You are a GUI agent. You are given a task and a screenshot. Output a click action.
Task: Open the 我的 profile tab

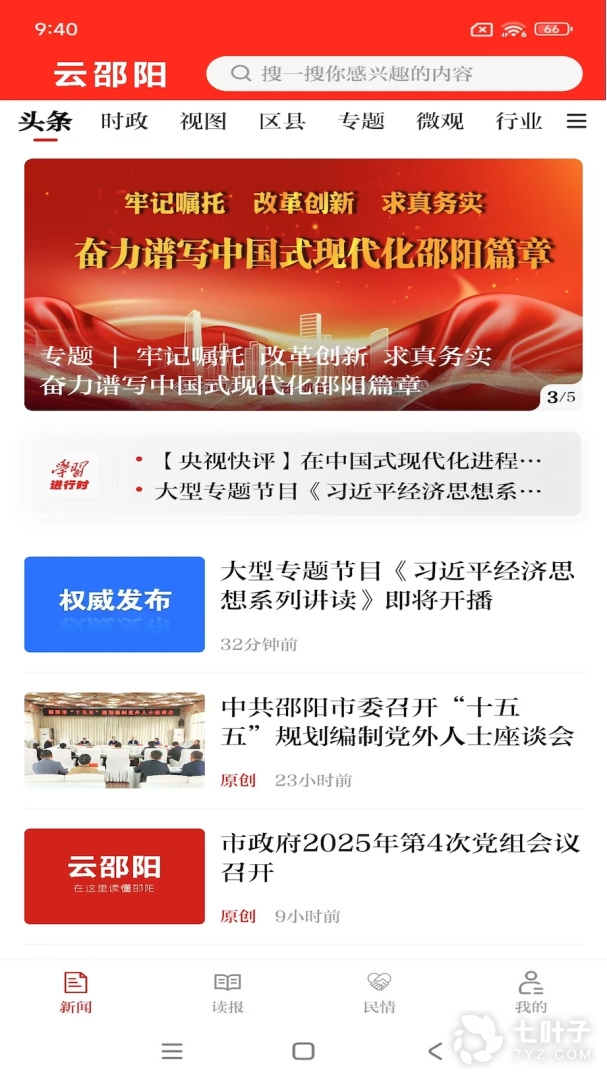[x=530, y=991]
